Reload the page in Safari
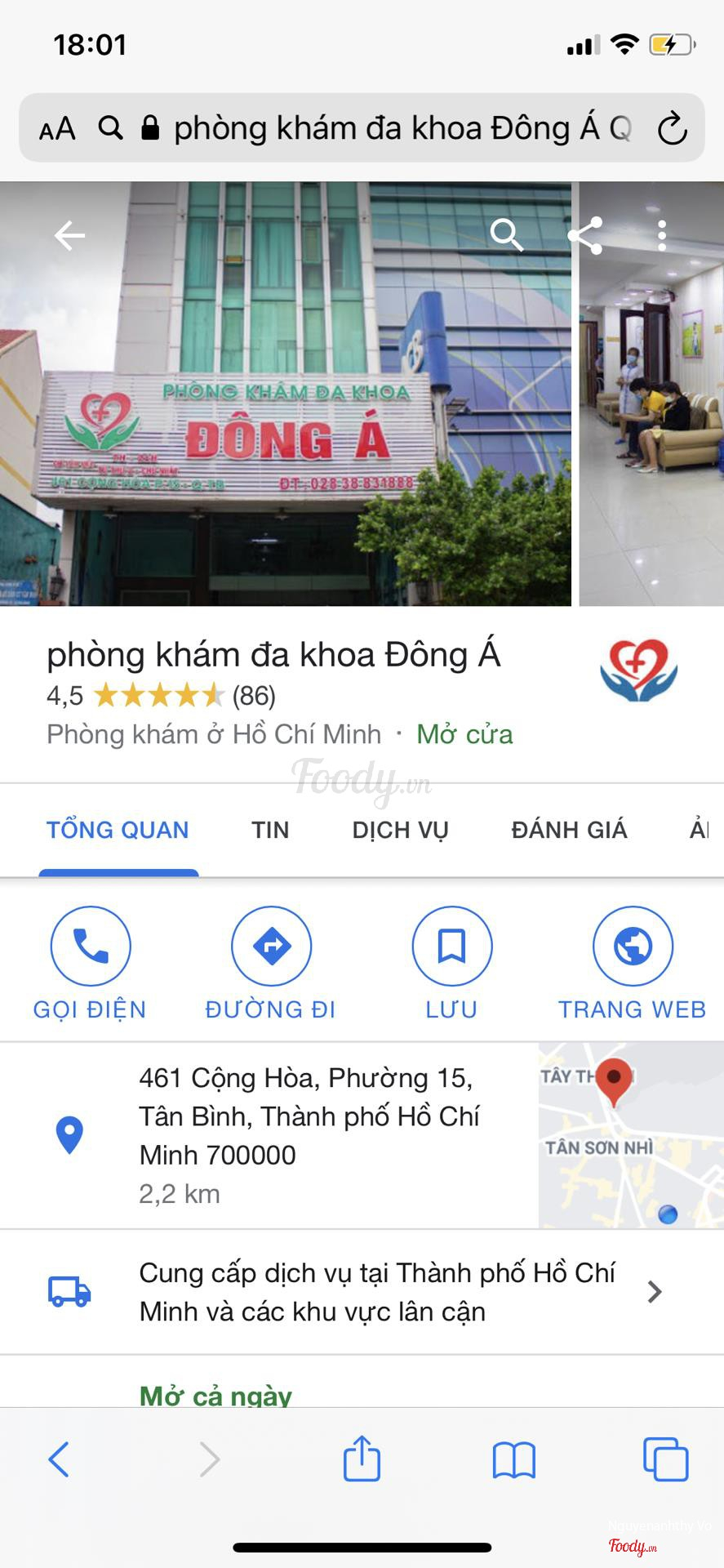The image size is (724, 1568). click(x=672, y=128)
